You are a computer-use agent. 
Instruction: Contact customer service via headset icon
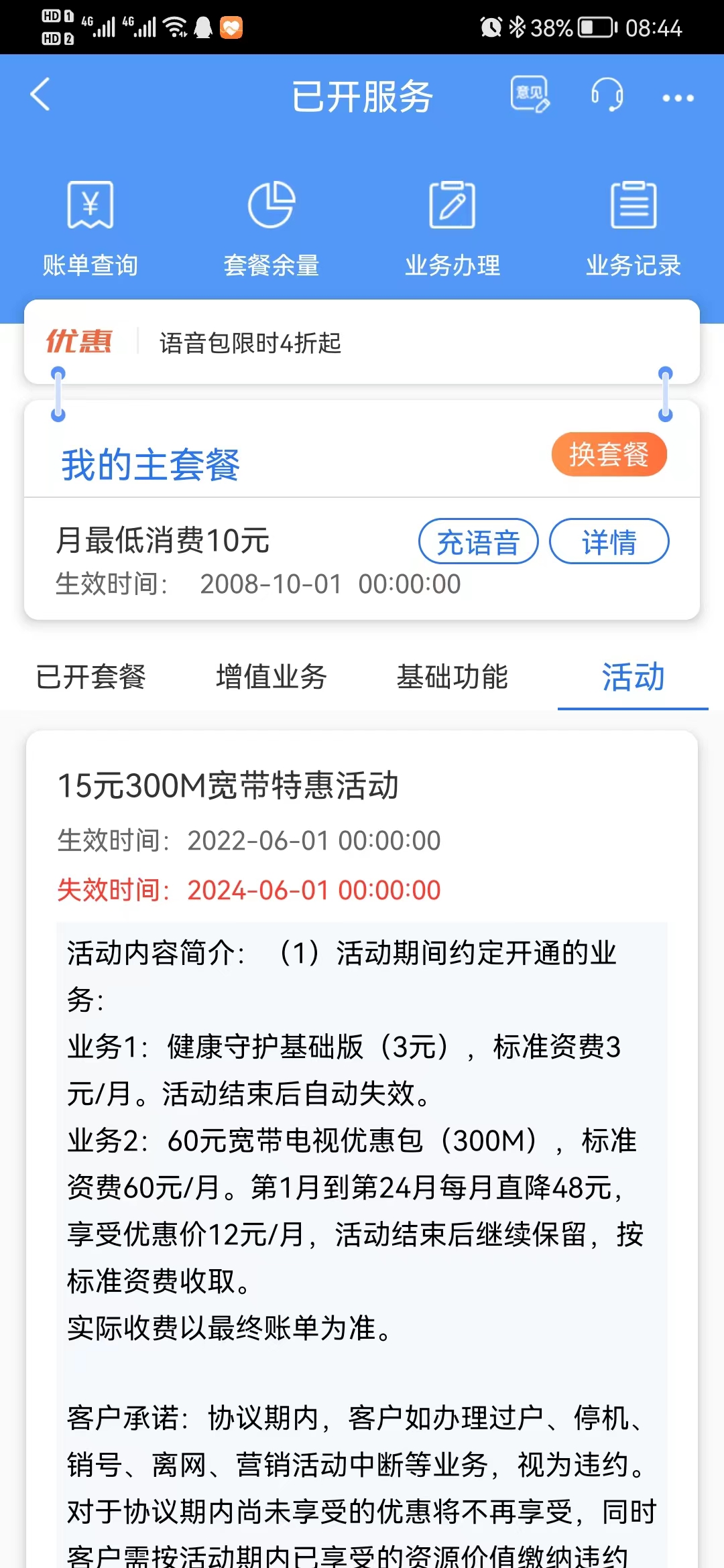(607, 94)
